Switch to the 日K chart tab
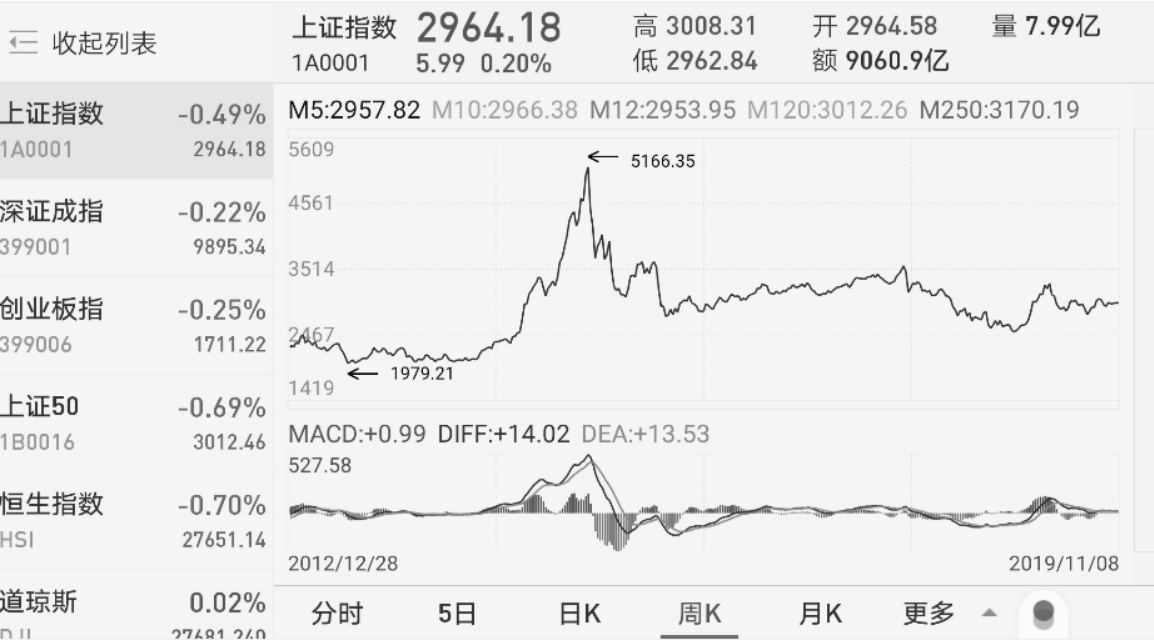 click(580, 613)
